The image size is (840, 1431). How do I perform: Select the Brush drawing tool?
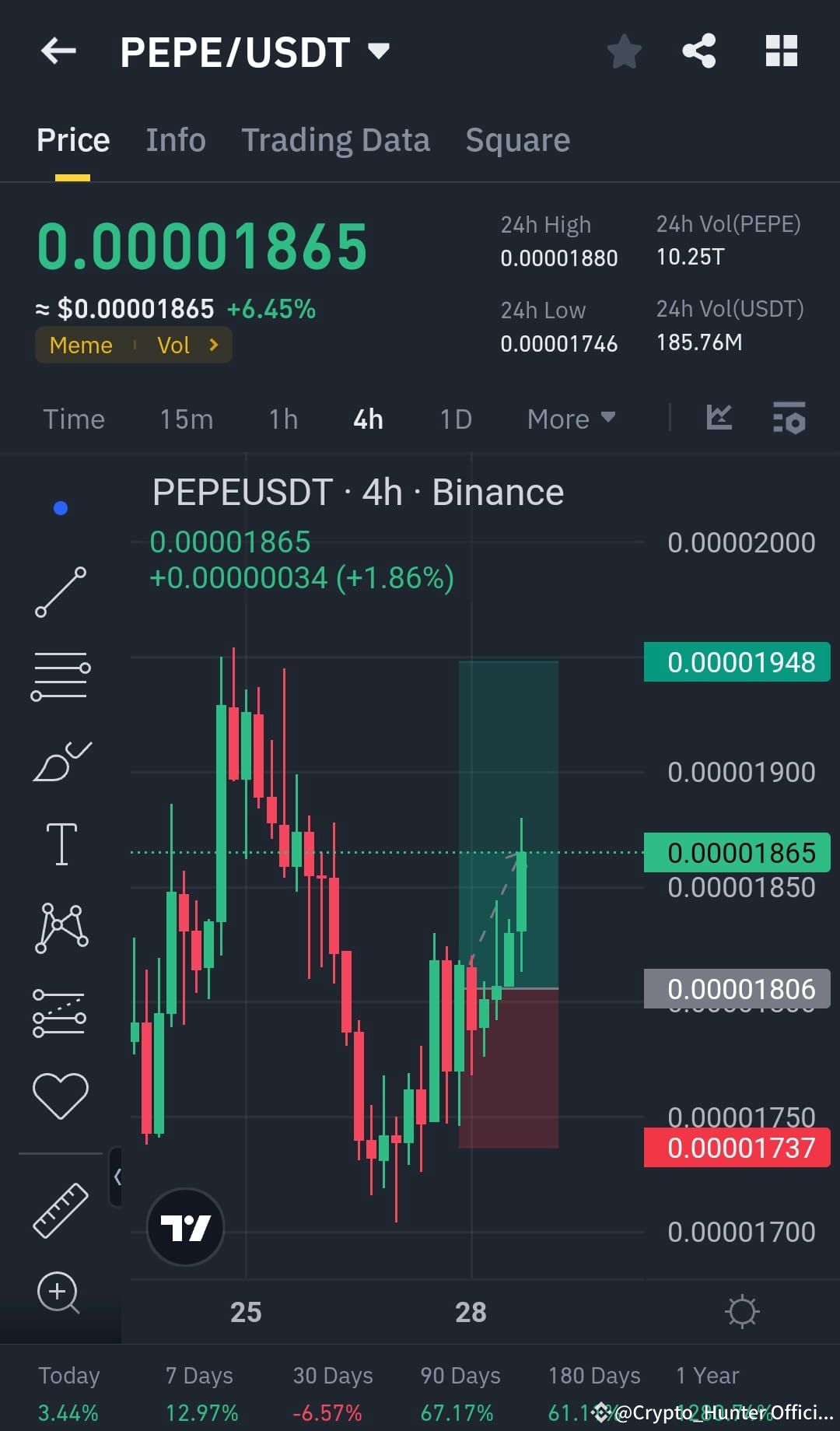(x=61, y=761)
